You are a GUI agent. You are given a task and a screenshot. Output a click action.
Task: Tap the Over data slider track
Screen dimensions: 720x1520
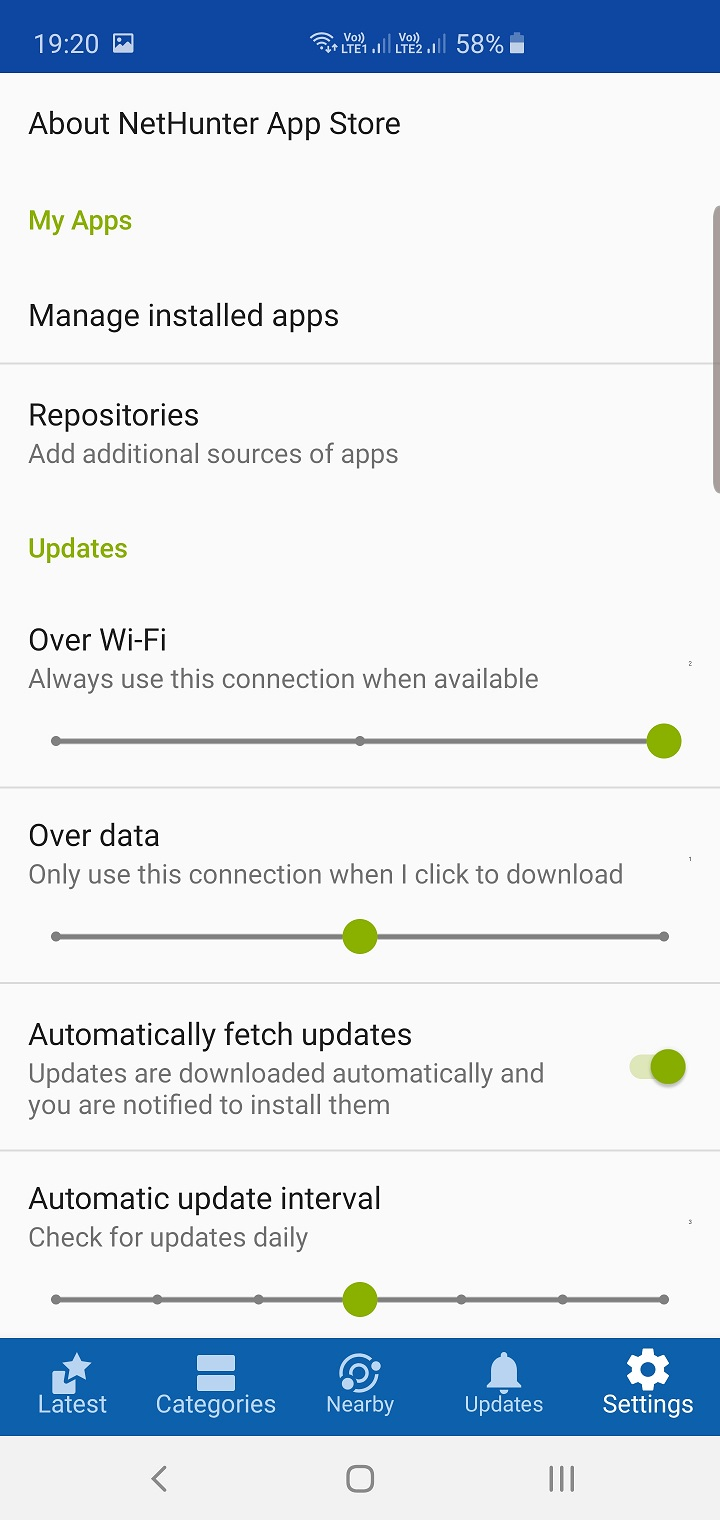(360, 937)
